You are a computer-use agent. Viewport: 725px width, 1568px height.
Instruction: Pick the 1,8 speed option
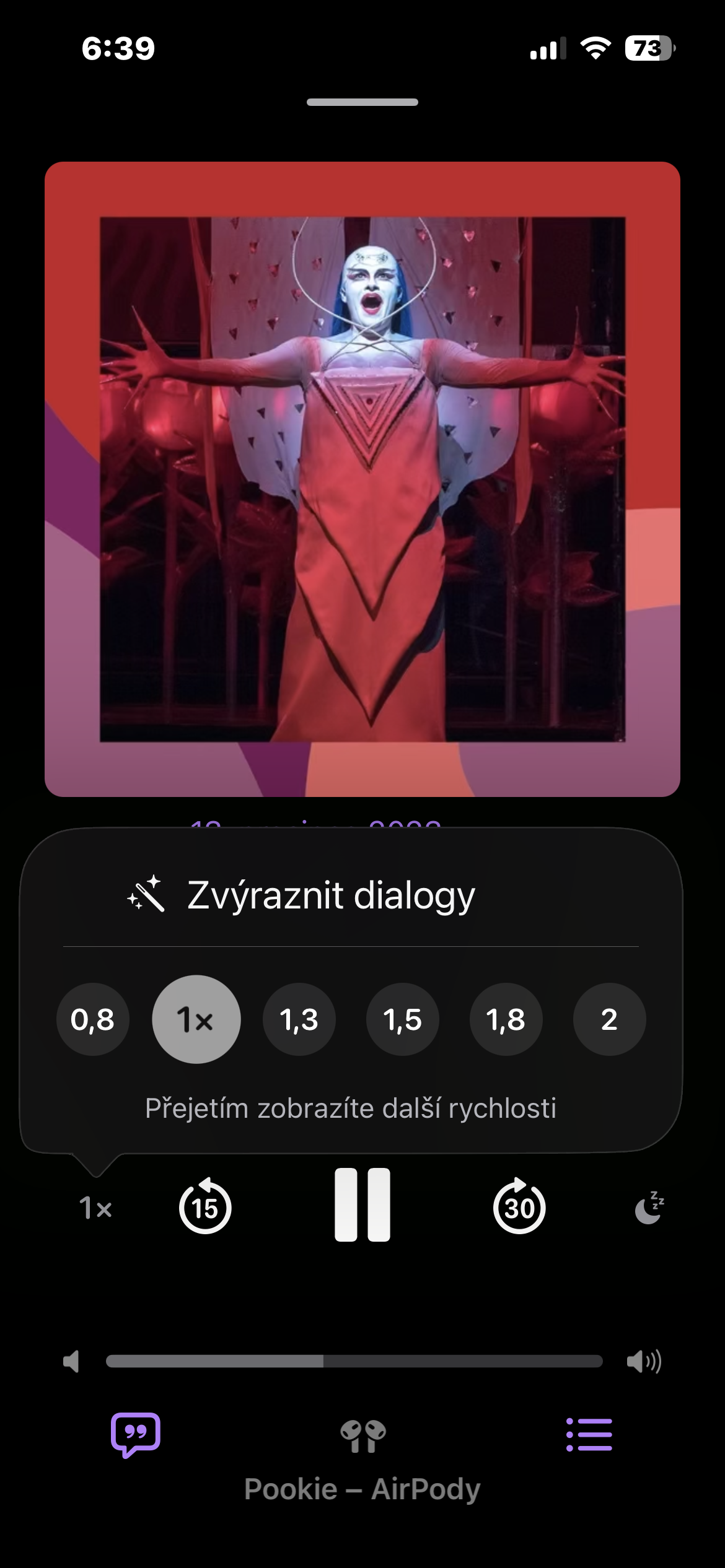tap(506, 1019)
